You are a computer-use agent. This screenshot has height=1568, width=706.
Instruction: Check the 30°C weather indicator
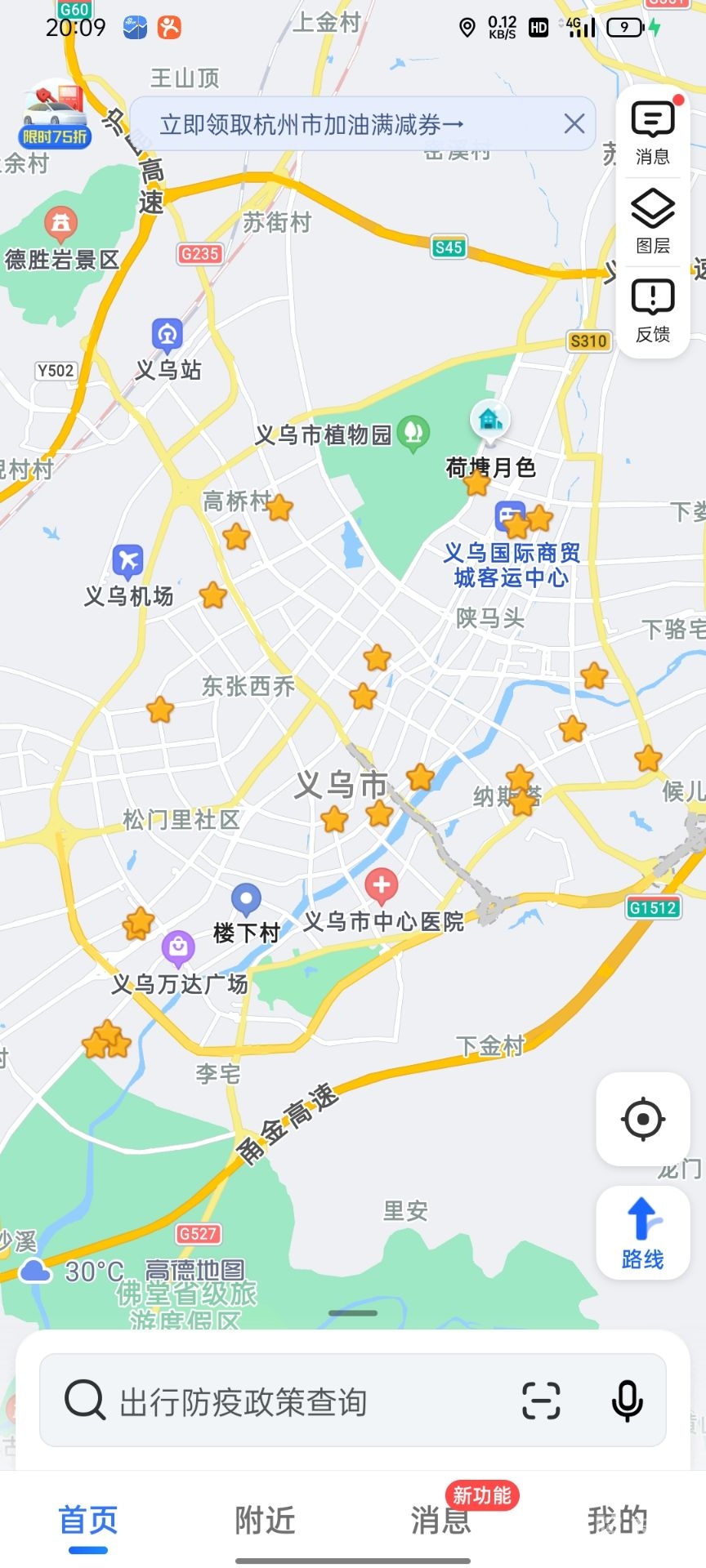74,1272
